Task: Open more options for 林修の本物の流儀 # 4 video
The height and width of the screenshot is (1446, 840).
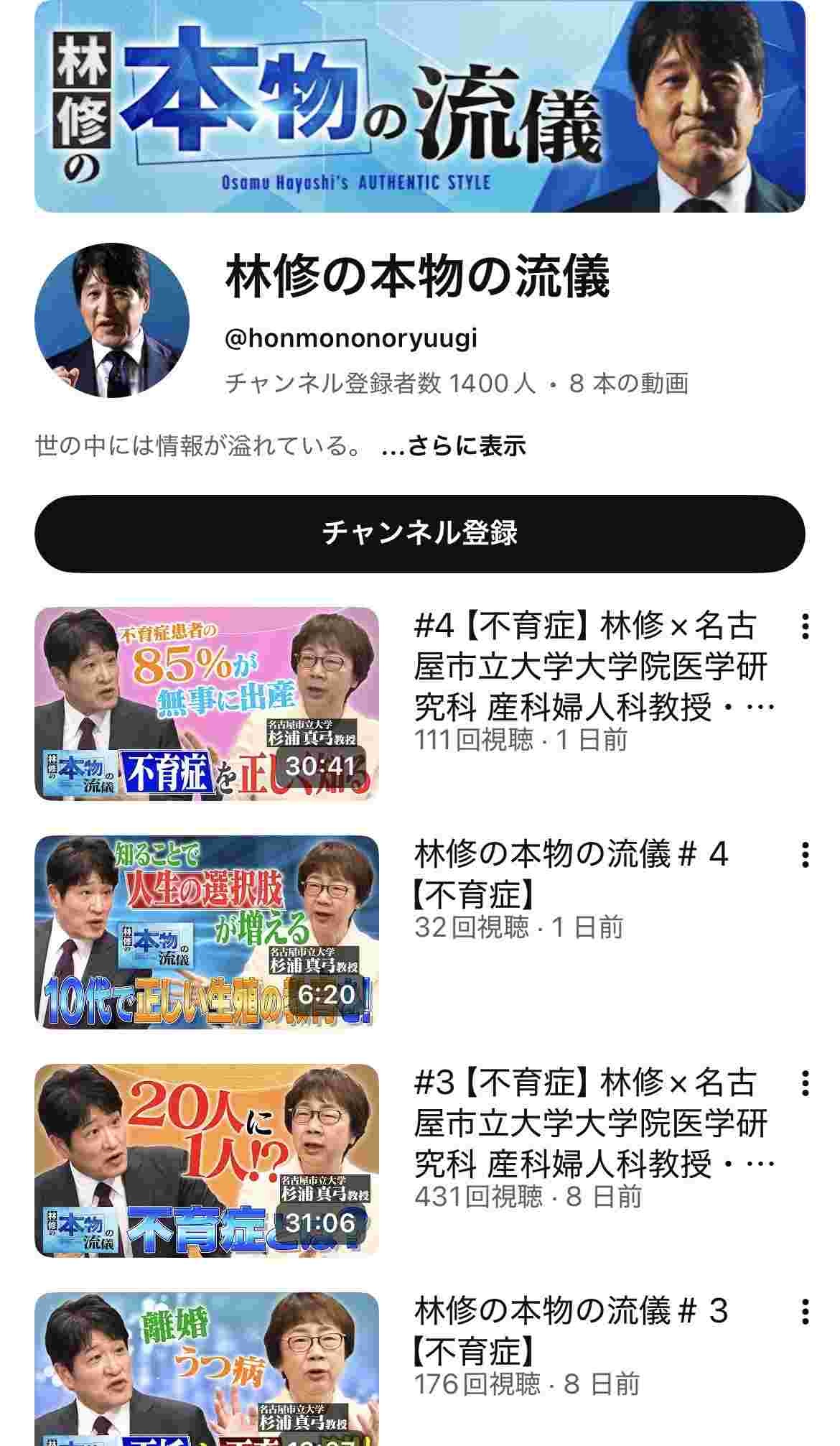Action: click(x=806, y=855)
